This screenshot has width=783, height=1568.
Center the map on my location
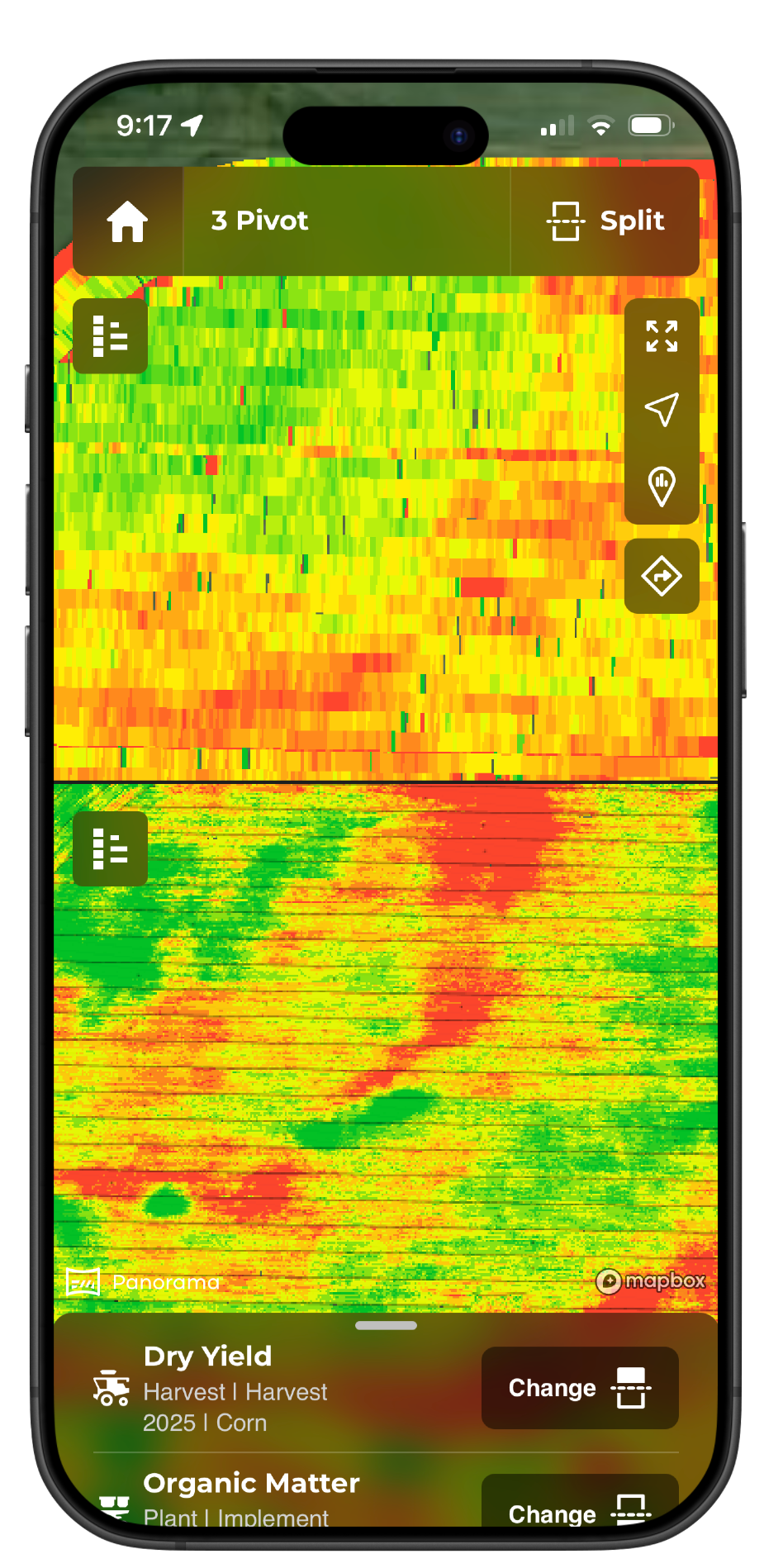[x=662, y=410]
